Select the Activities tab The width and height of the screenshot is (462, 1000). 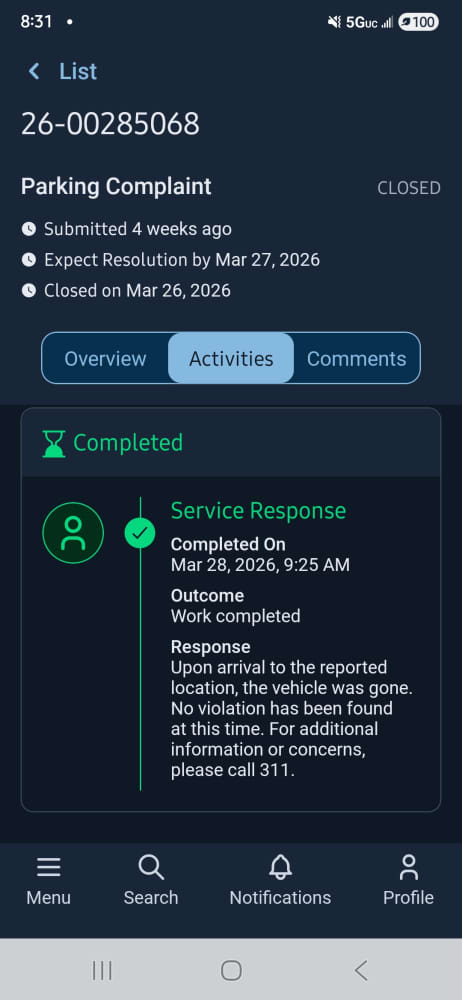click(231, 358)
